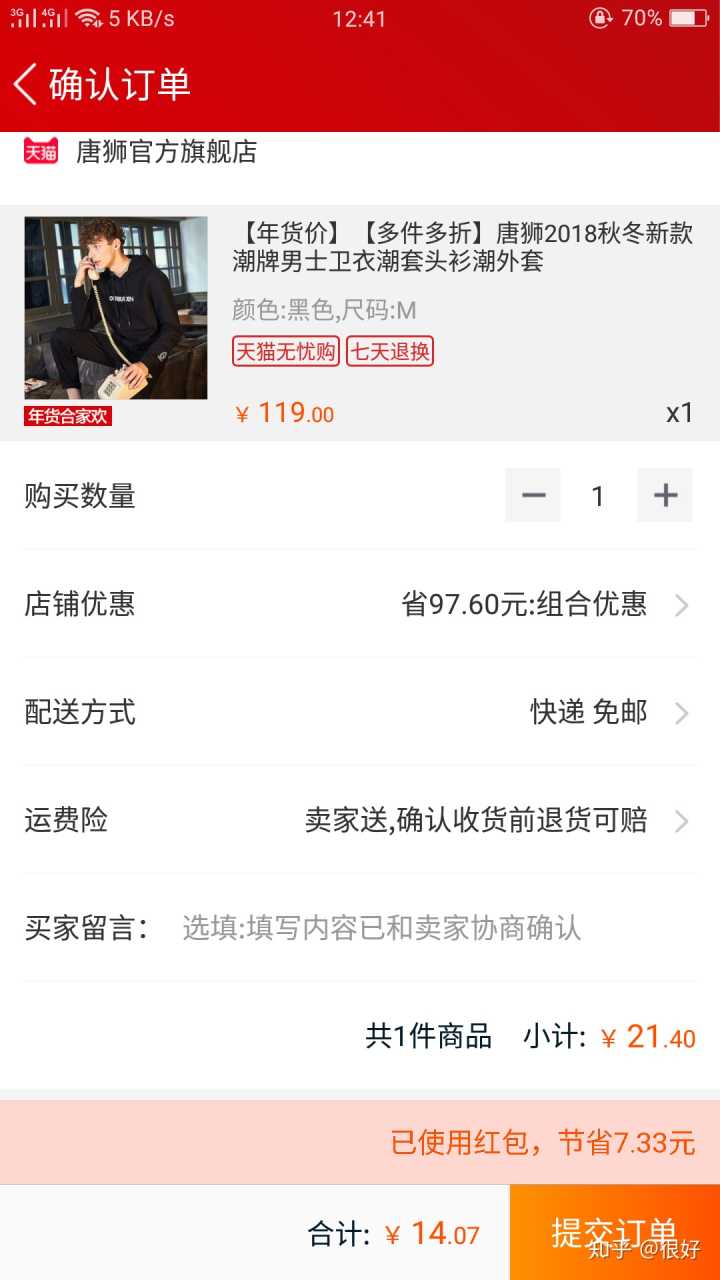Open 唐狮官方旗舰店 store page
The image size is (720, 1280).
point(166,152)
